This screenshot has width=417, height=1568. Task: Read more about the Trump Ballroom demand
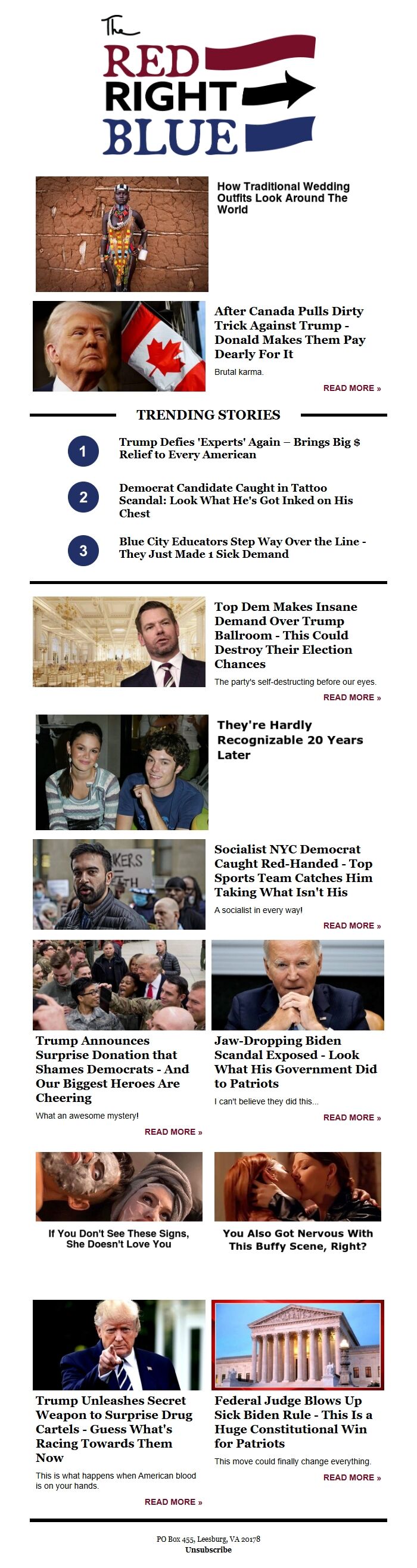click(x=352, y=697)
